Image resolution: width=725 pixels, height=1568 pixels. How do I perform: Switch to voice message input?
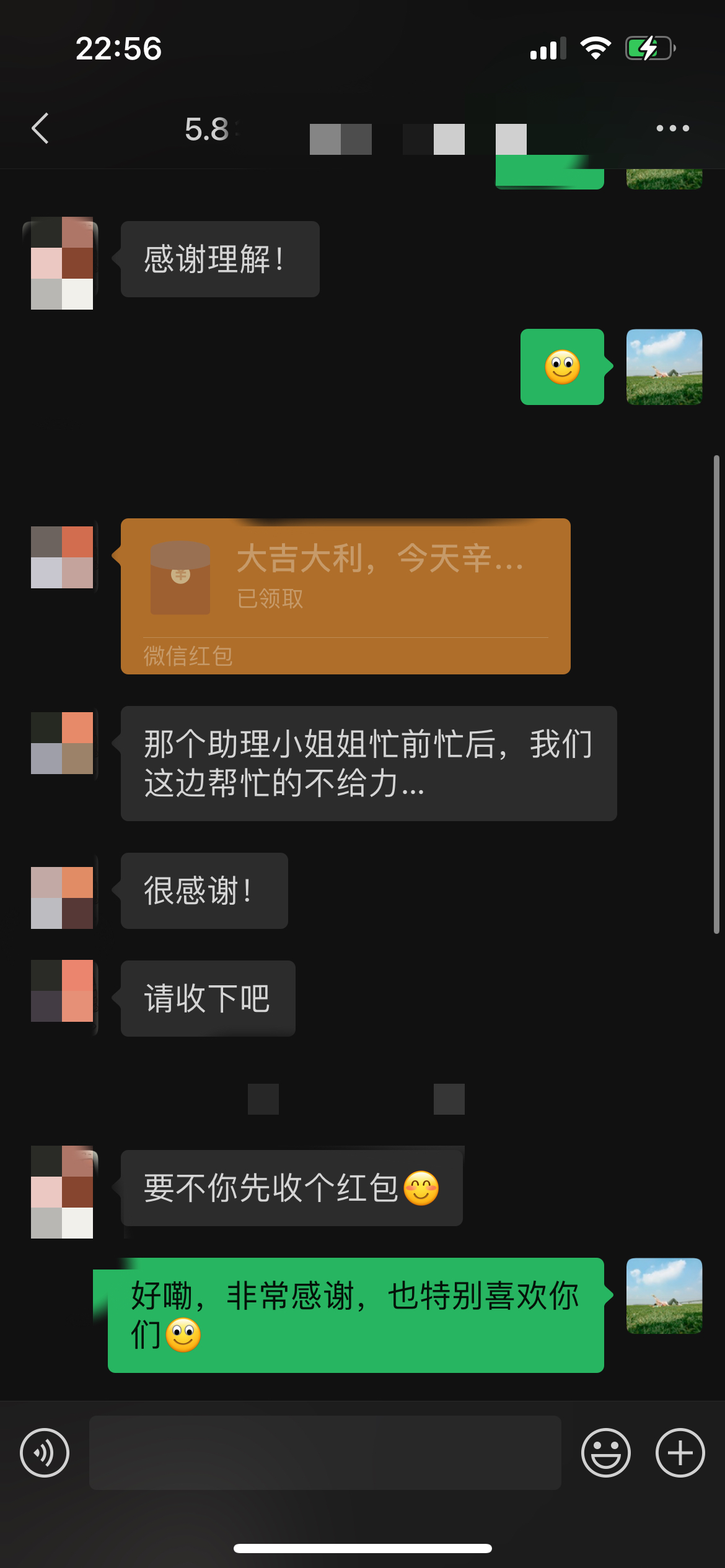45,1452
